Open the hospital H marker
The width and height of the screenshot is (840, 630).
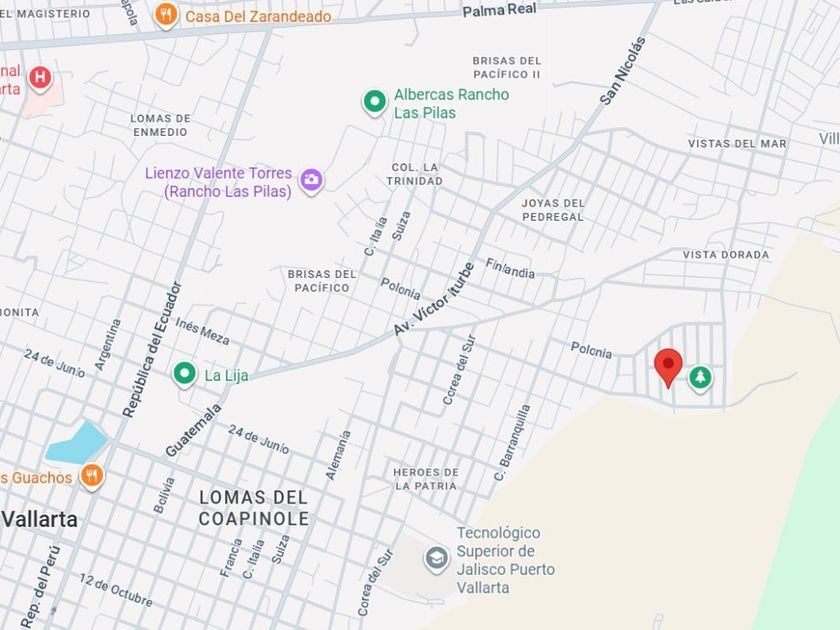pyautogui.click(x=40, y=79)
